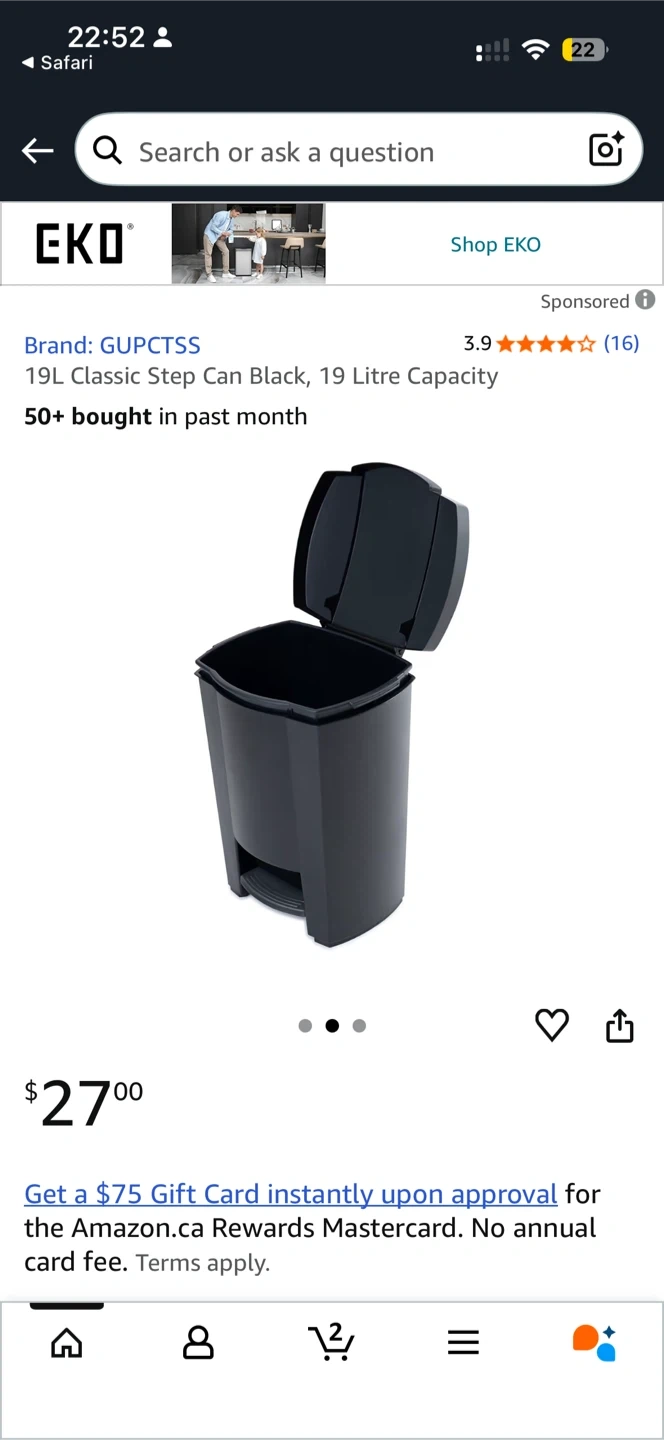
Task: View the 16 customer ratings
Action: coord(620,344)
